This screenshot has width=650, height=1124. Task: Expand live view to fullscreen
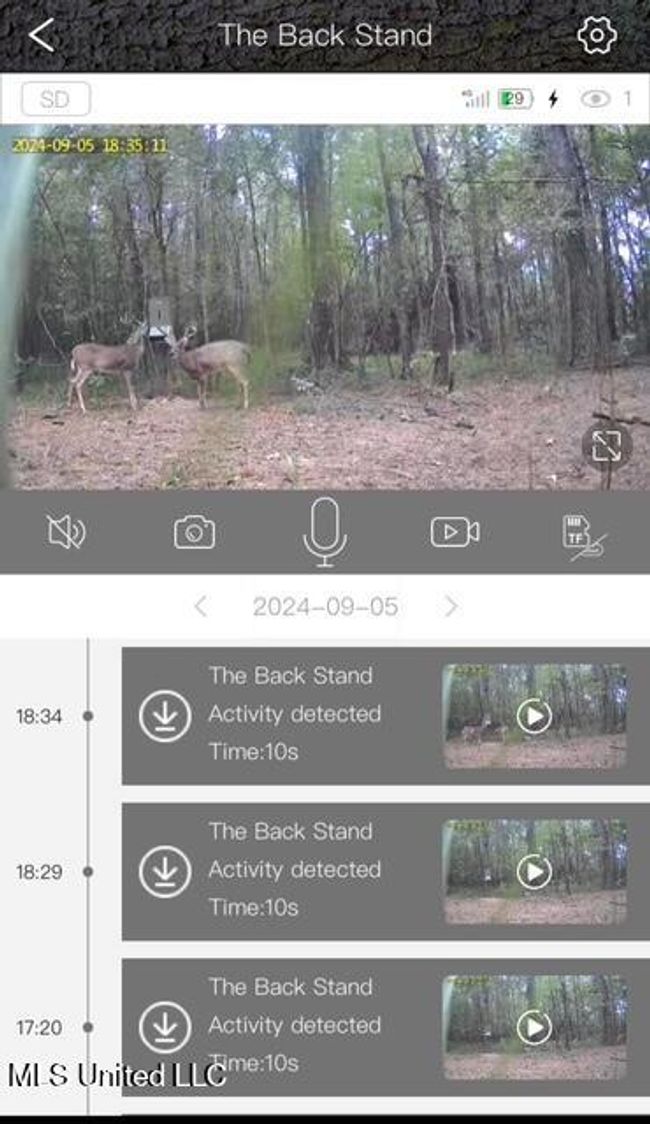tap(606, 446)
